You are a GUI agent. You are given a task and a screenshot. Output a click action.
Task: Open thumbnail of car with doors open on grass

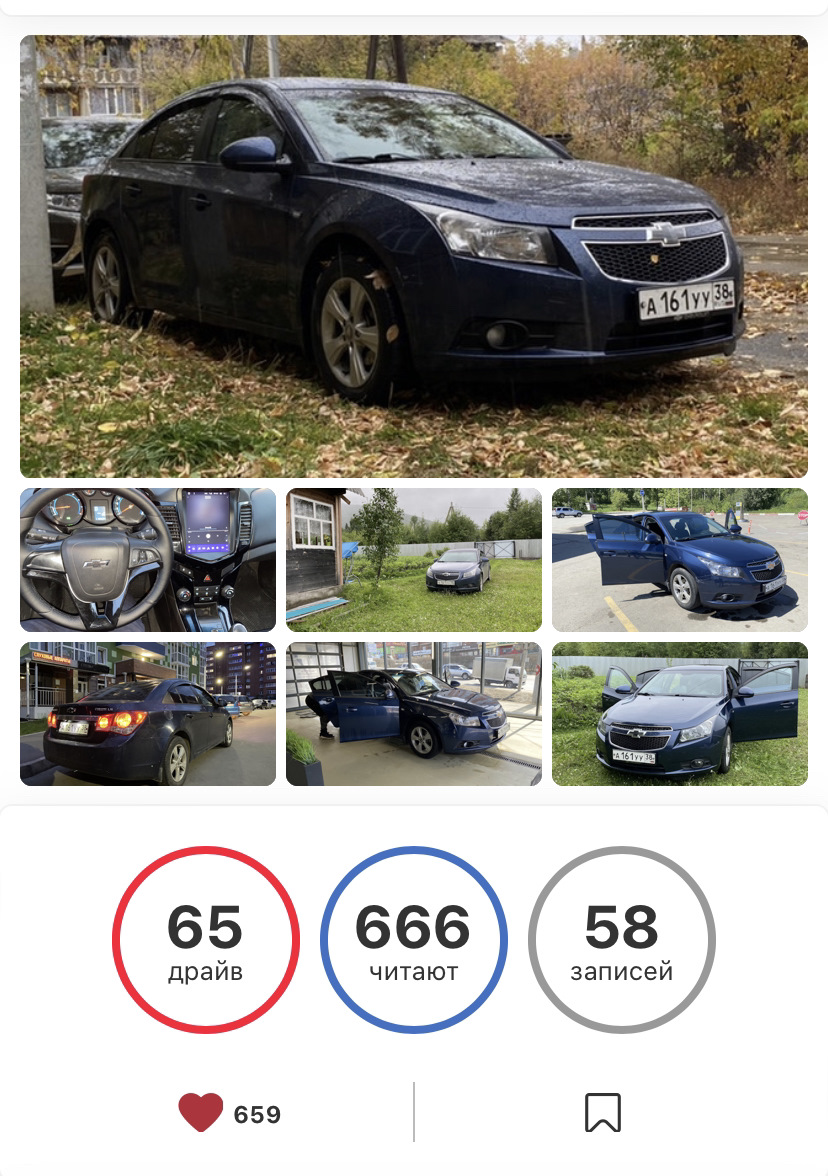680,714
